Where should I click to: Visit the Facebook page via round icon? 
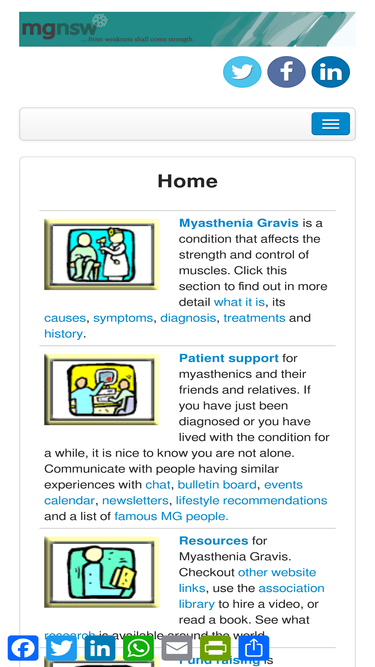(287, 72)
